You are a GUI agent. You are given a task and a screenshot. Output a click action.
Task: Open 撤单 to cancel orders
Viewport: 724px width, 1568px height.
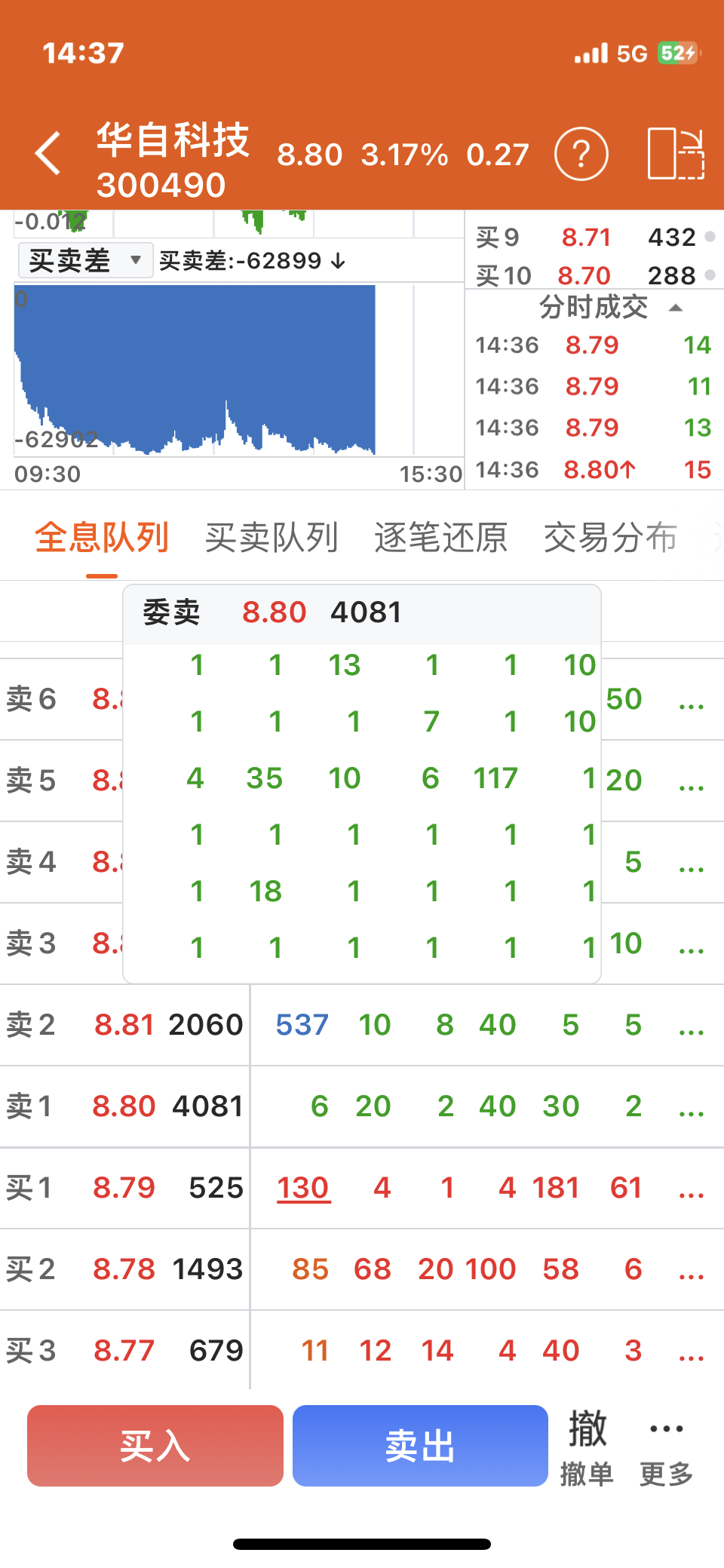tap(587, 1447)
